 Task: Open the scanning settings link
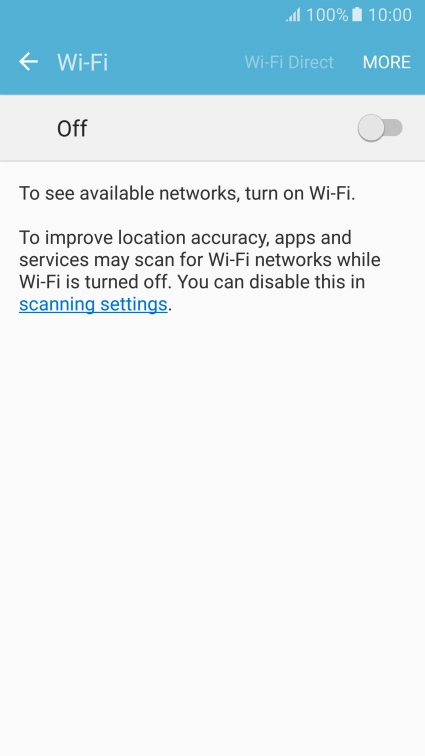(93, 304)
